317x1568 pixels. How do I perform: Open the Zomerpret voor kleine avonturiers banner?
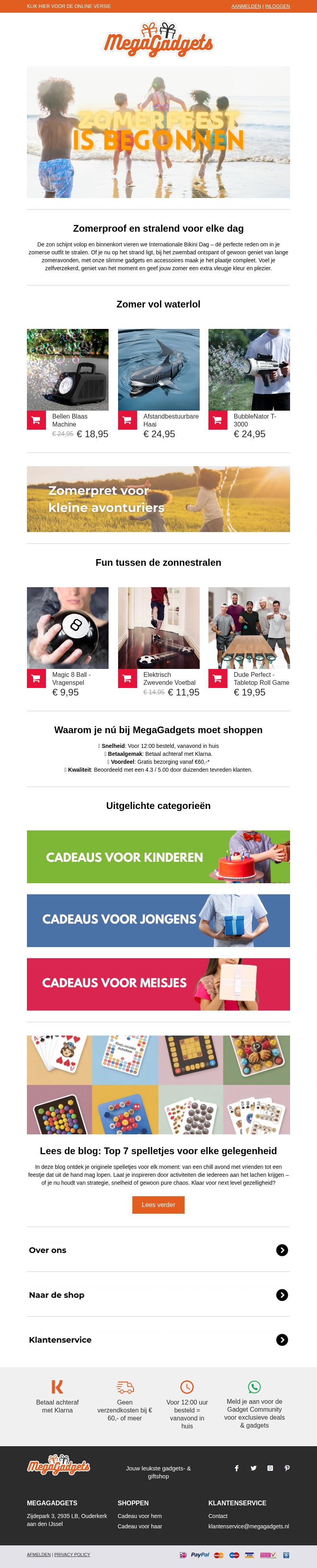tap(158, 499)
